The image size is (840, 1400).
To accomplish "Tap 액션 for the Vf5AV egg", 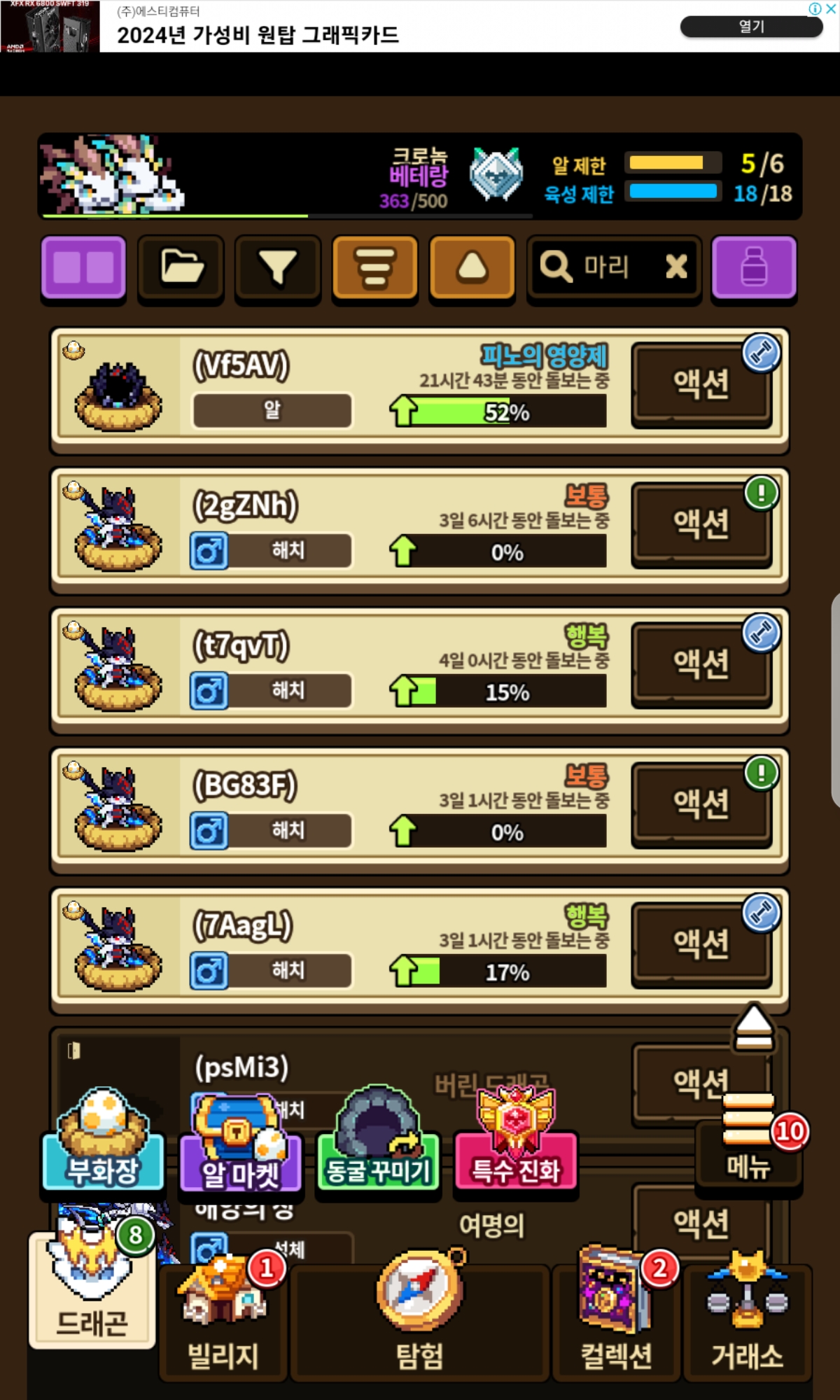I will [x=701, y=384].
